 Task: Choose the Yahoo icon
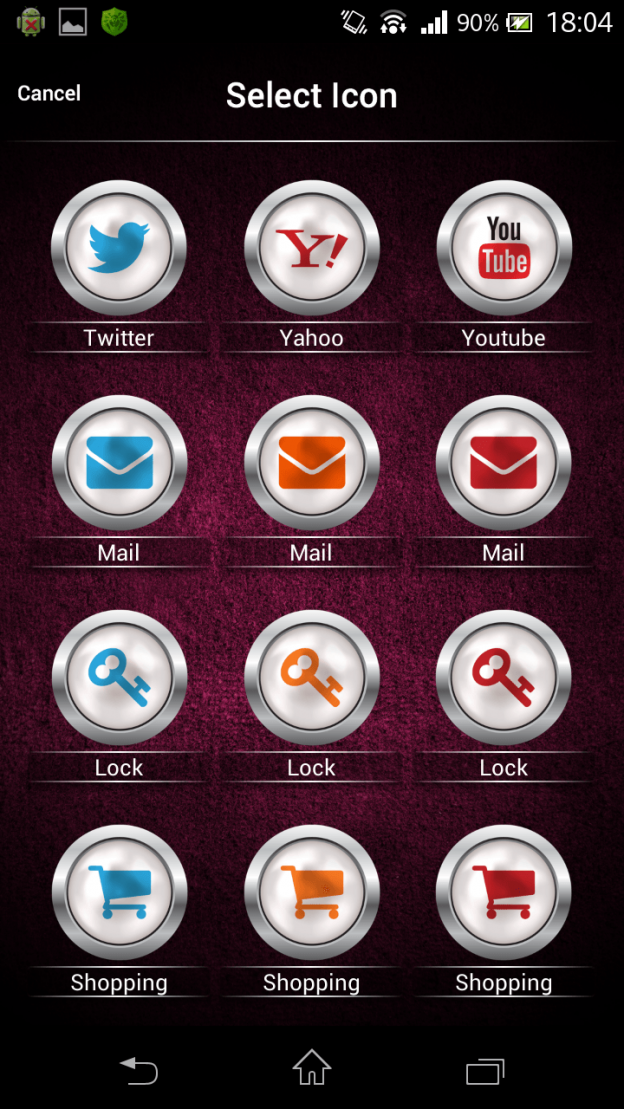(312, 248)
